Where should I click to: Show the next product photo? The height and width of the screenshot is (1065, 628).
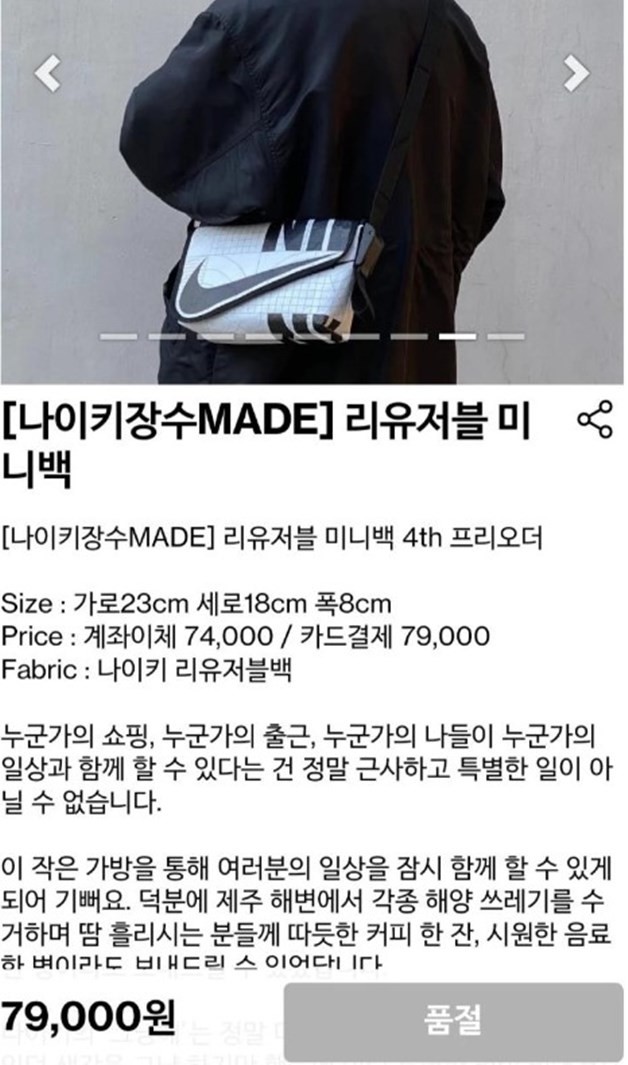click(576, 72)
